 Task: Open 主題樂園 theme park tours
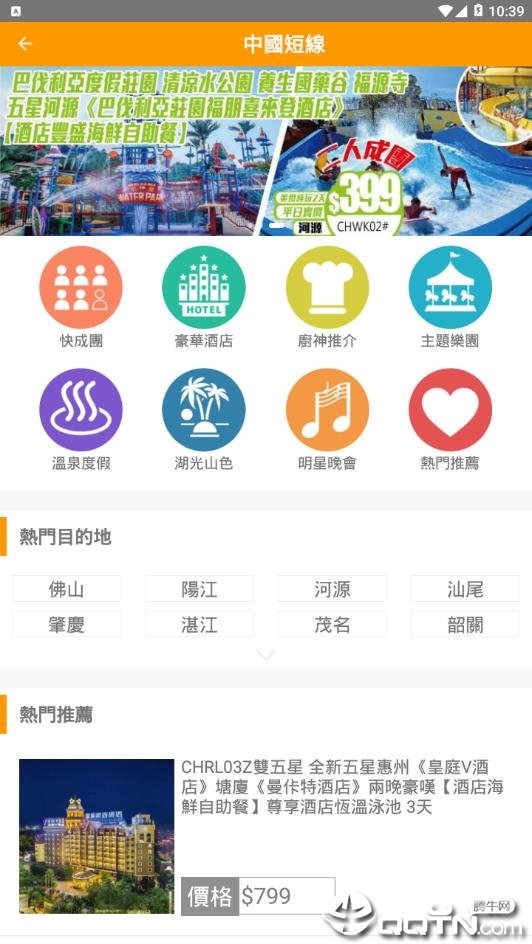pos(450,297)
